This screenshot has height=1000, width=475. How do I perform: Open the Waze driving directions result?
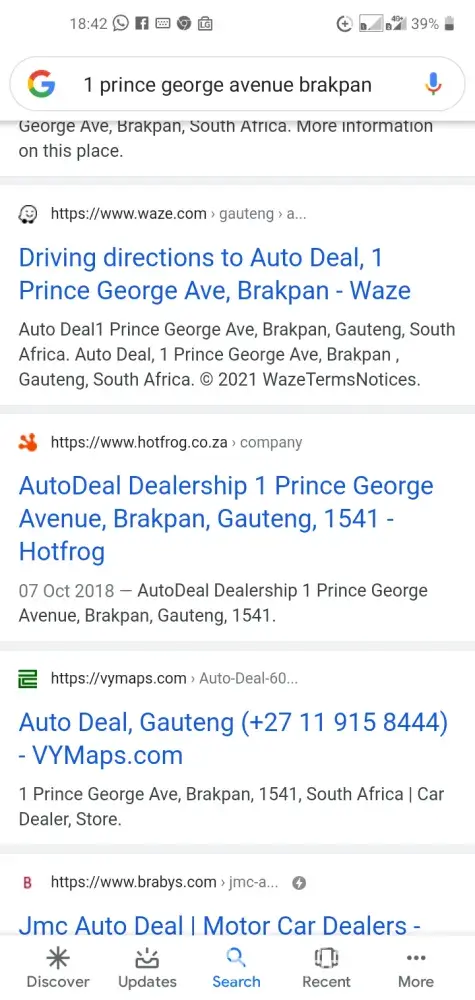pos(215,274)
